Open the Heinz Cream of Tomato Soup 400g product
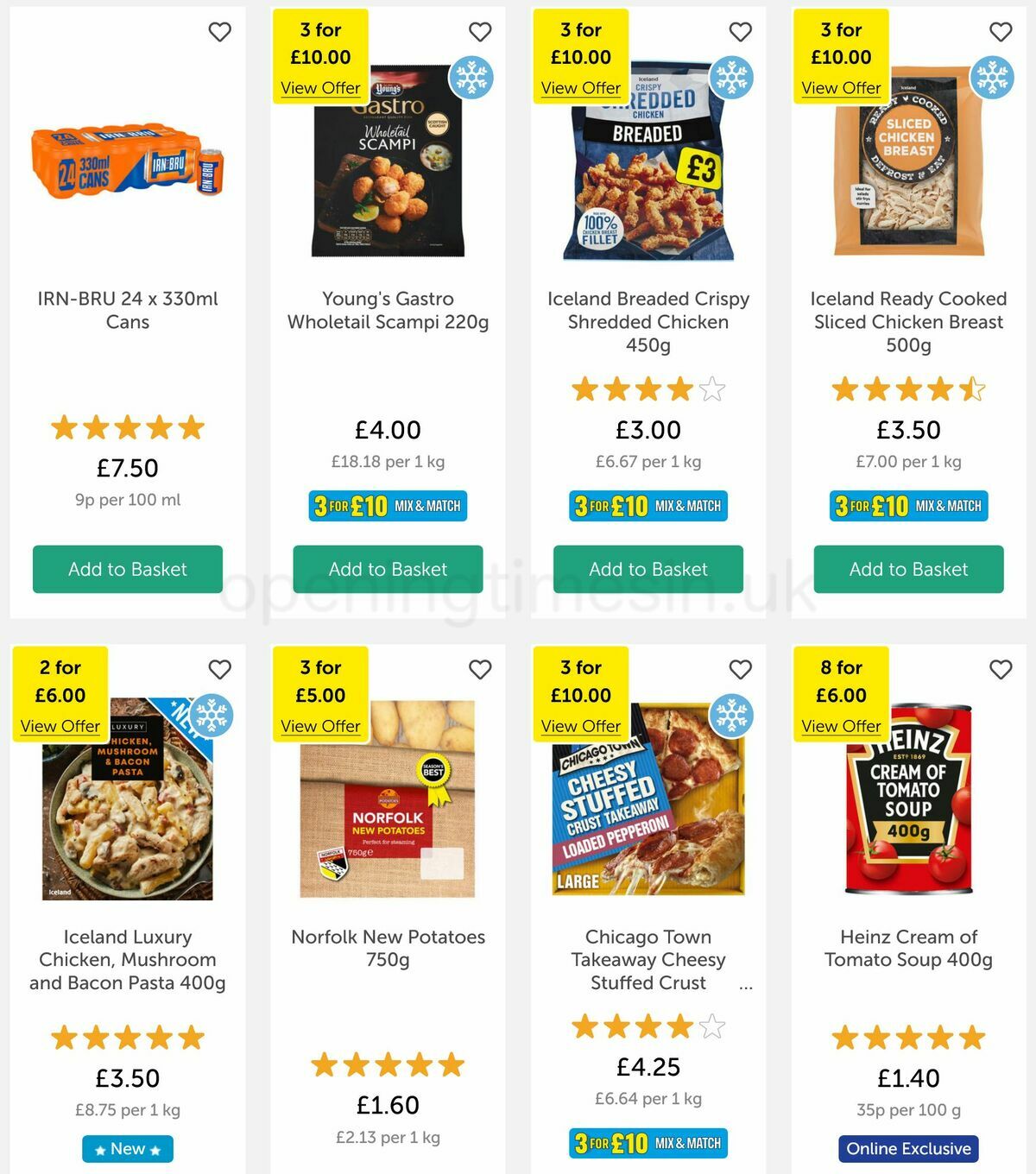 click(908, 948)
